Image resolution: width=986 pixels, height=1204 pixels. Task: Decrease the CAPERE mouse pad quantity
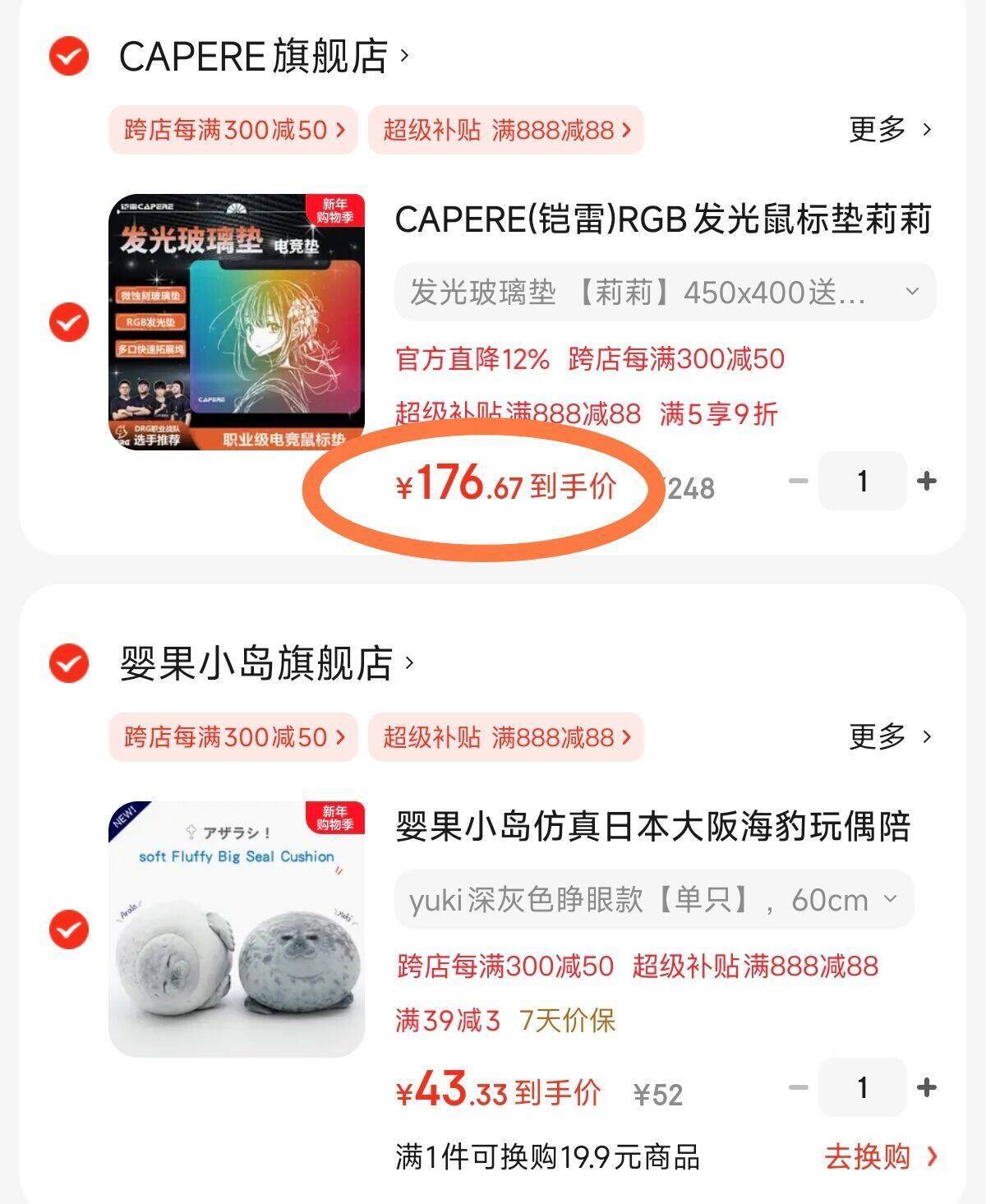[799, 482]
